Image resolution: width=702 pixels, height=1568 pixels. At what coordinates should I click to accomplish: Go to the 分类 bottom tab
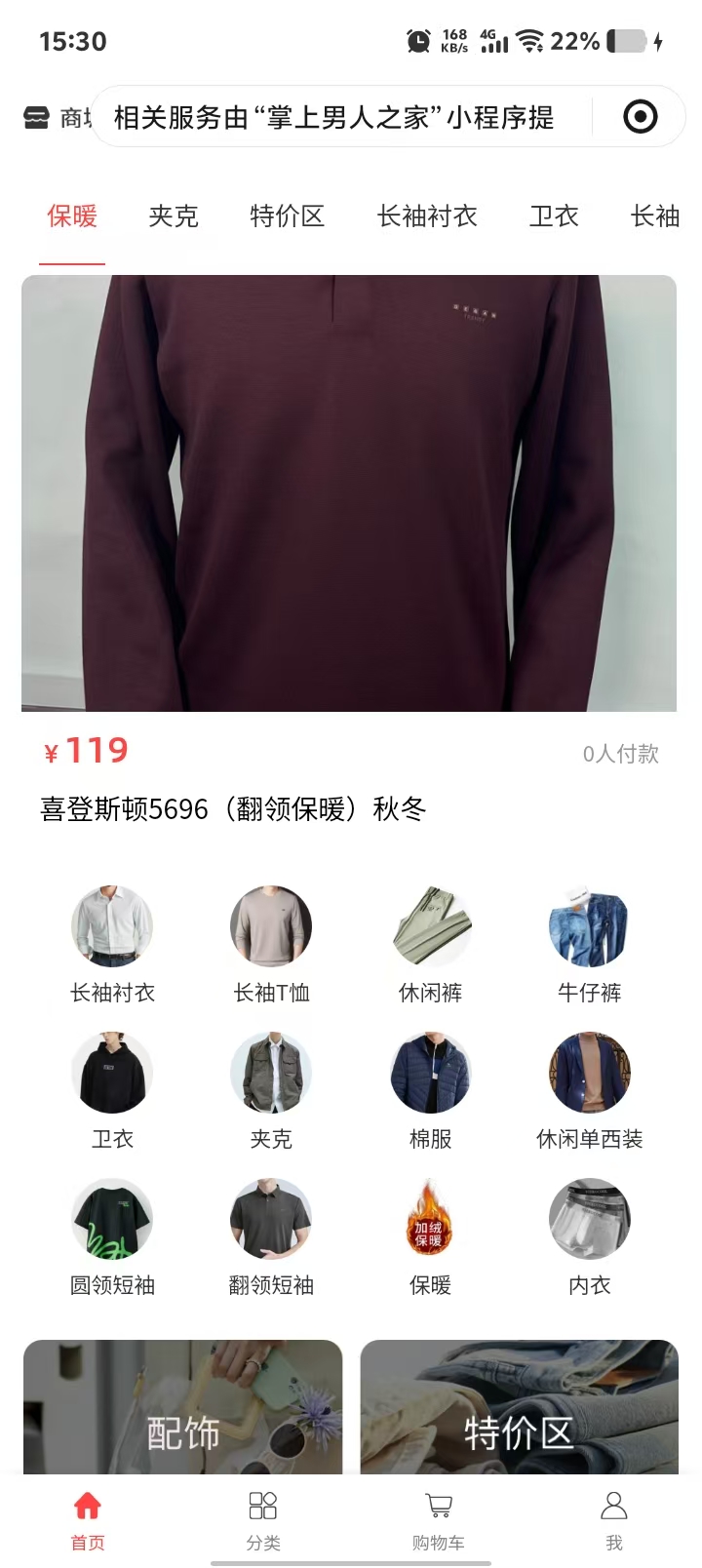tap(263, 1519)
